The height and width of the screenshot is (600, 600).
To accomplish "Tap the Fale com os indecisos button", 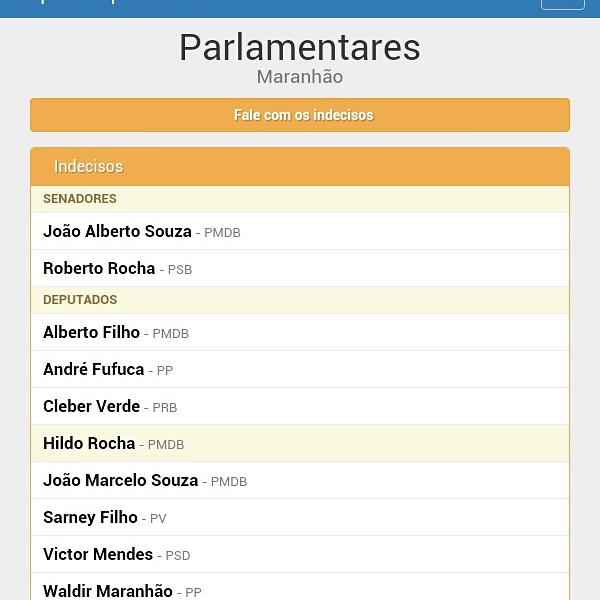I will click(x=300, y=115).
